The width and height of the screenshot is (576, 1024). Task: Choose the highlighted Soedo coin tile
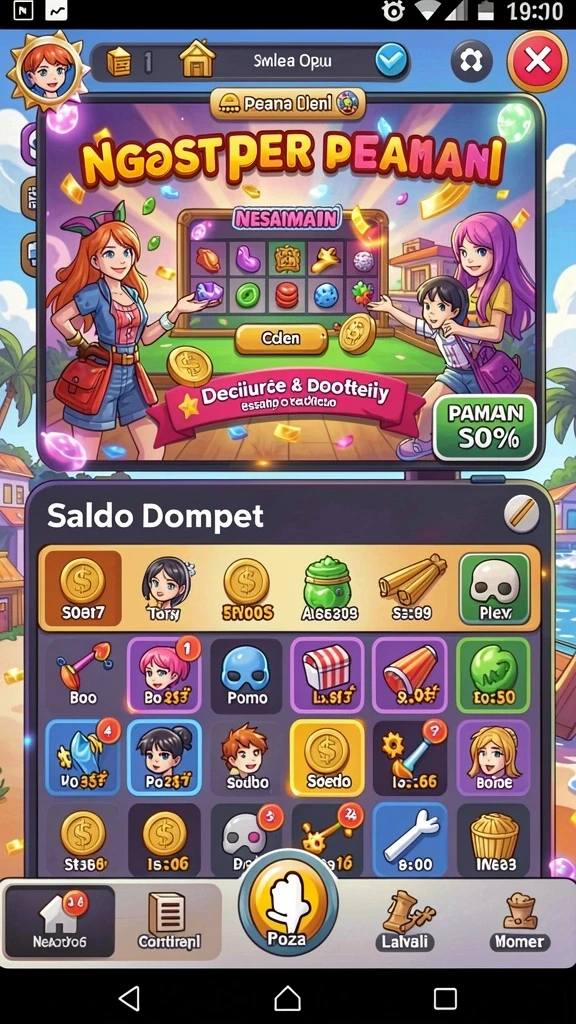[x=327, y=758]
